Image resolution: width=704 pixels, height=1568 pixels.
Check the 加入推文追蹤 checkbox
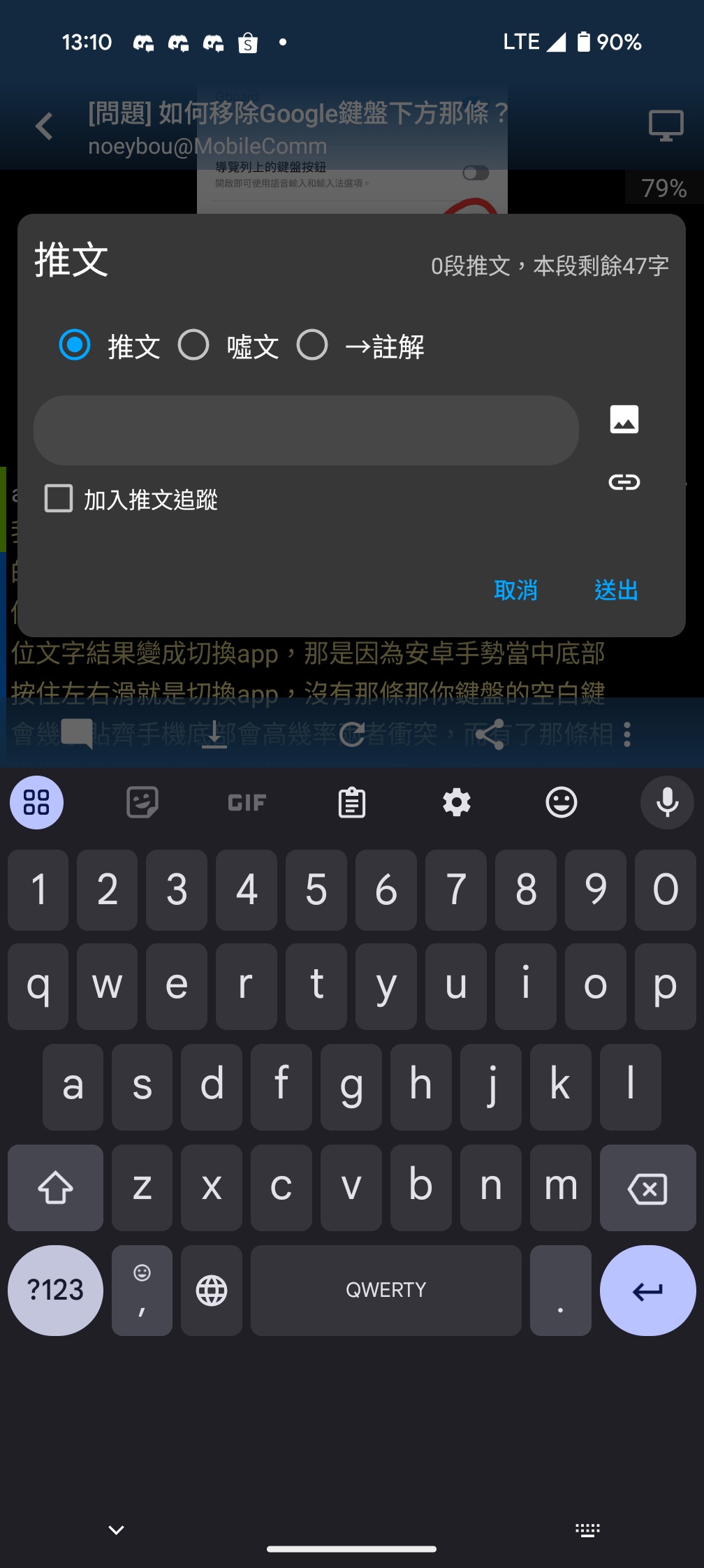click(x=59, y=499)
